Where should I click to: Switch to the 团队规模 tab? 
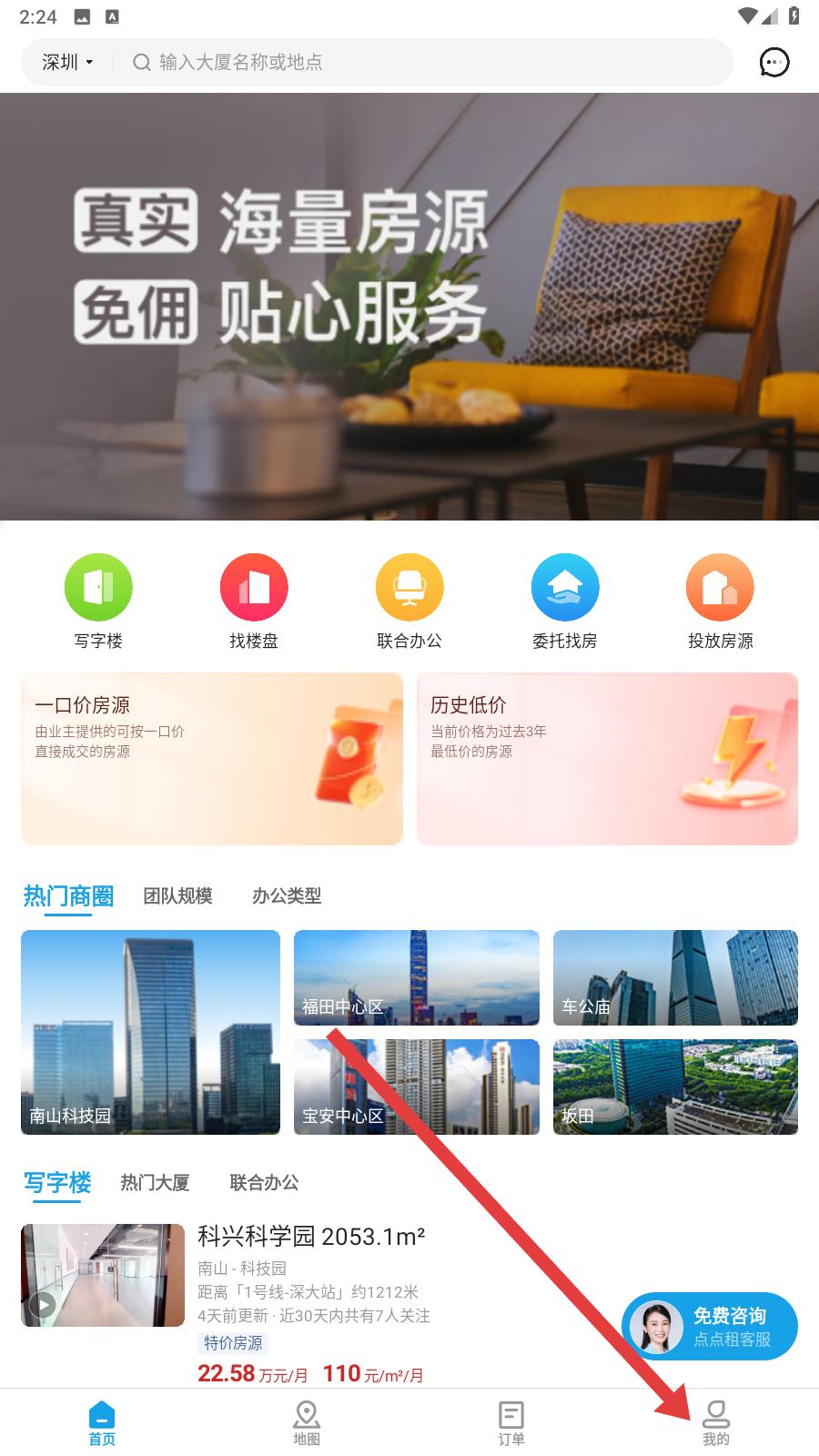click(x=177, y=896)
